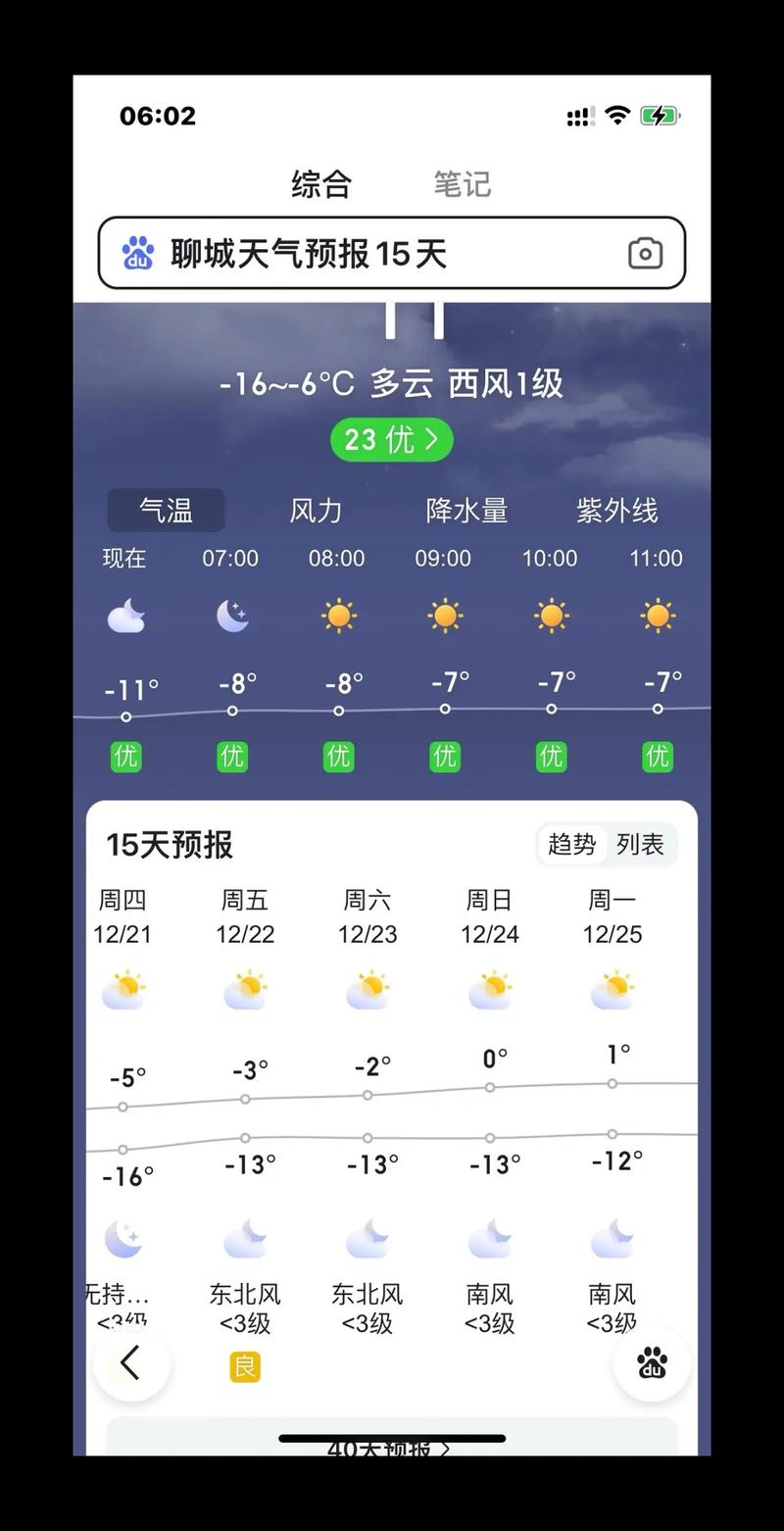Click the Baidu du floating button at bottom right
Image resolution: width=784 pixels, height=1531 pixels.
651,1363
